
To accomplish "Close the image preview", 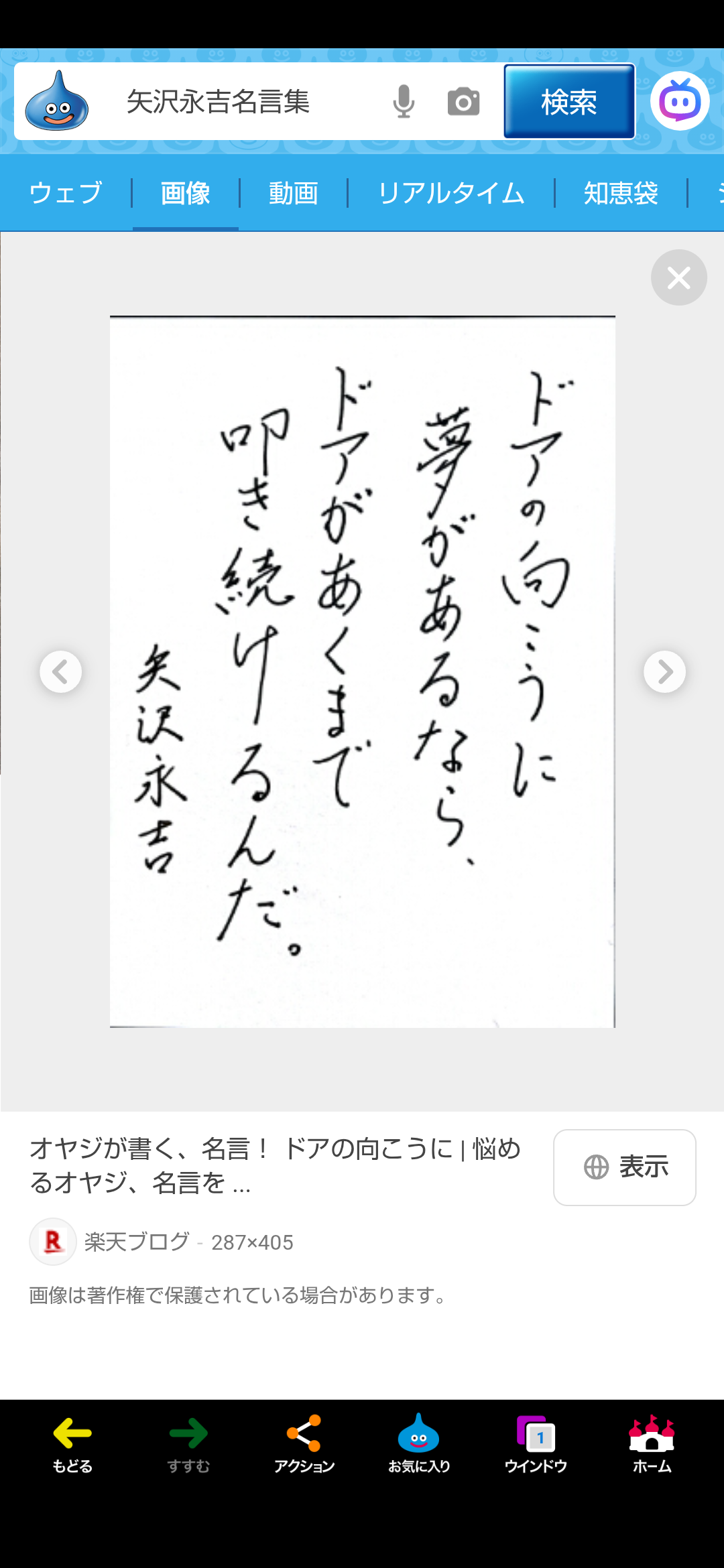I will [678, 277].
